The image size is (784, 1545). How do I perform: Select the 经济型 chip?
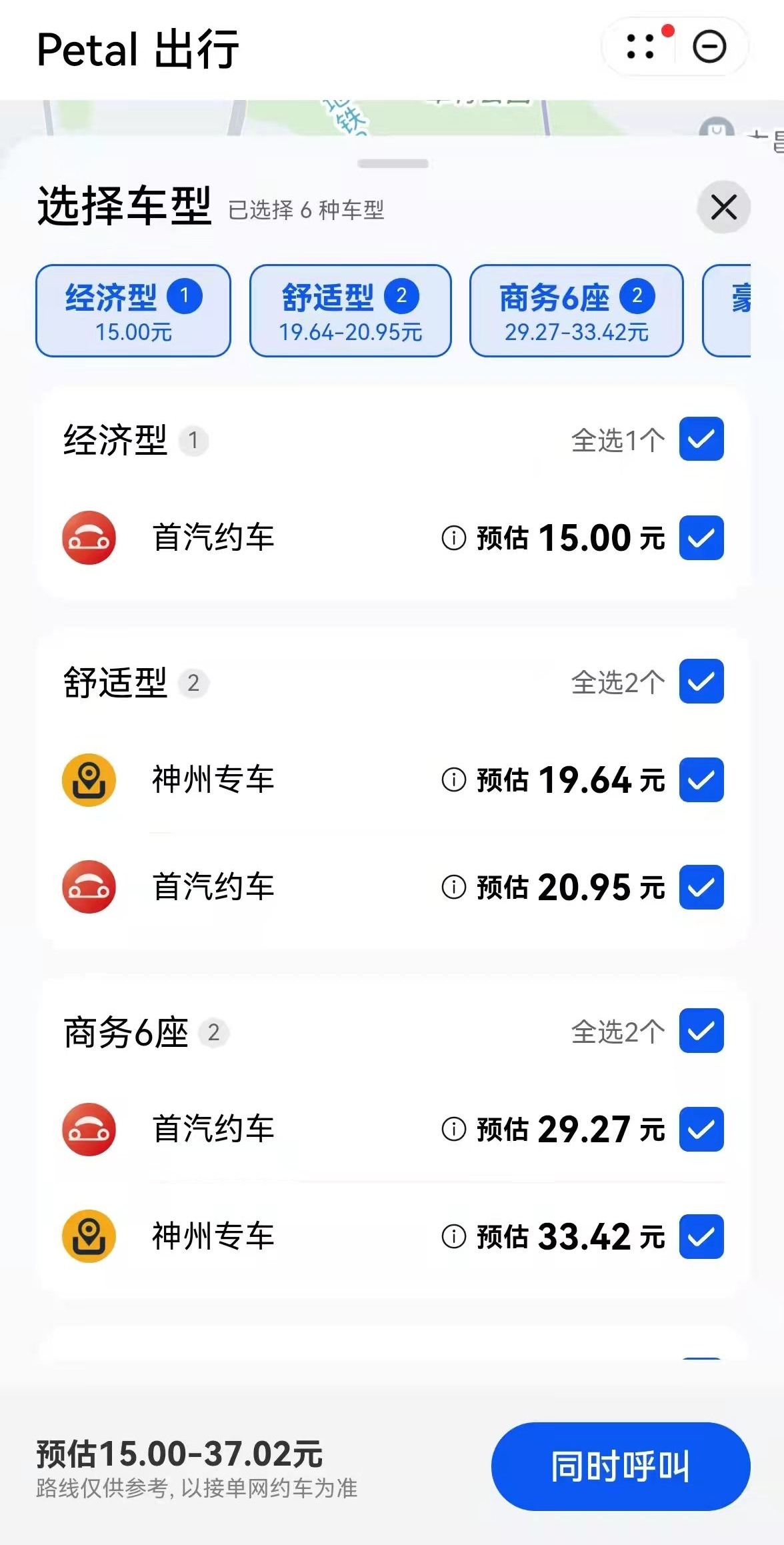point(133,311)
